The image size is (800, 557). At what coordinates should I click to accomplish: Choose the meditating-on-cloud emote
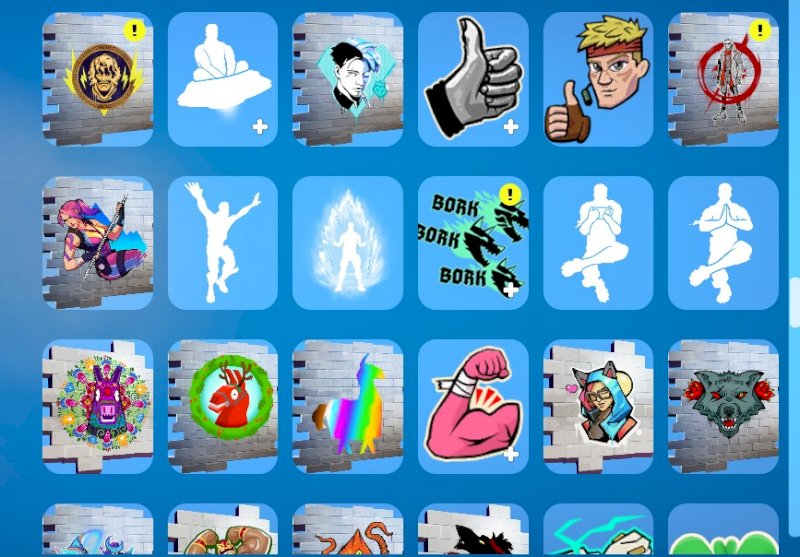(x=222, y=79)
